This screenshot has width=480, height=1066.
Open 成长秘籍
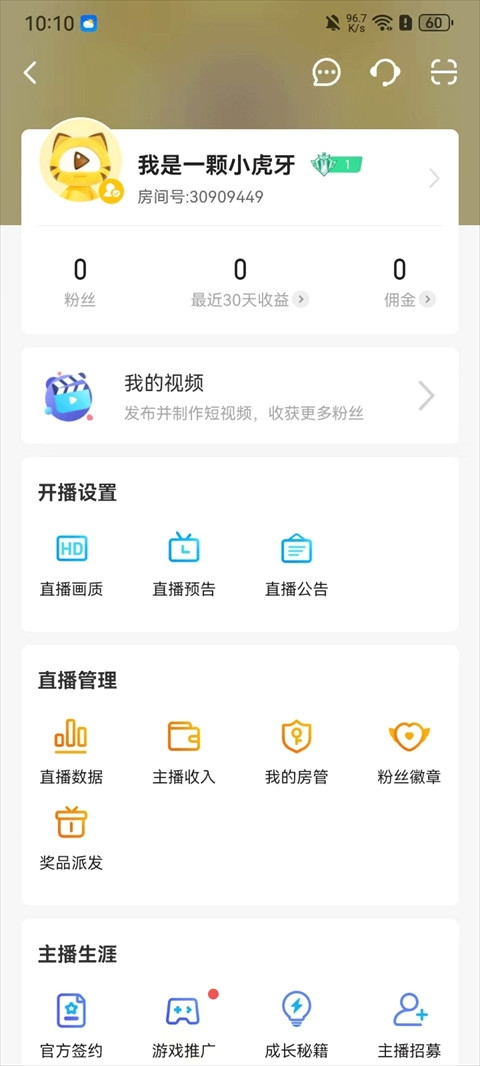(x=296, y=1026)
